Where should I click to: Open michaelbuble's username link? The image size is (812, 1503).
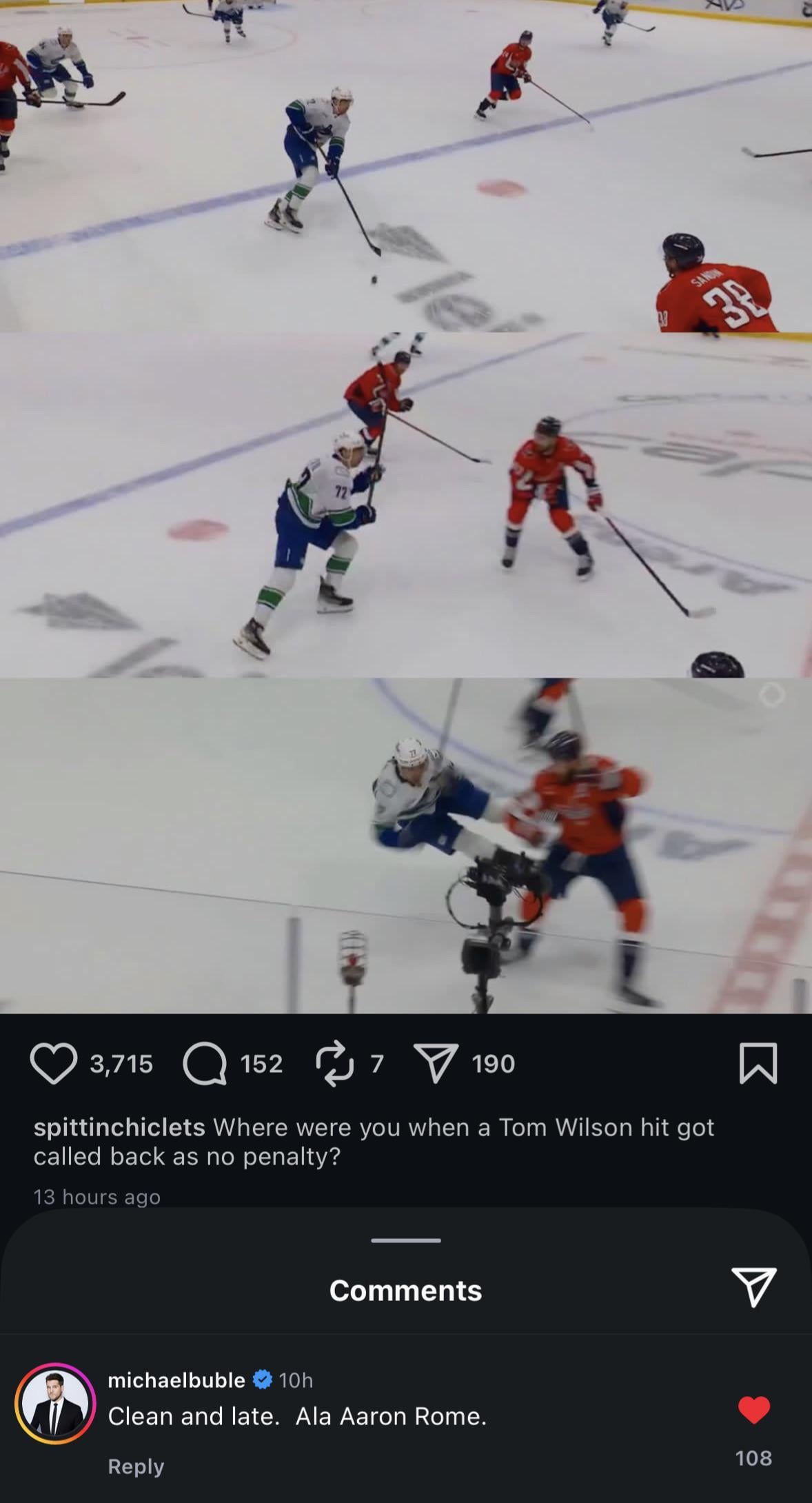(176, 1380)
